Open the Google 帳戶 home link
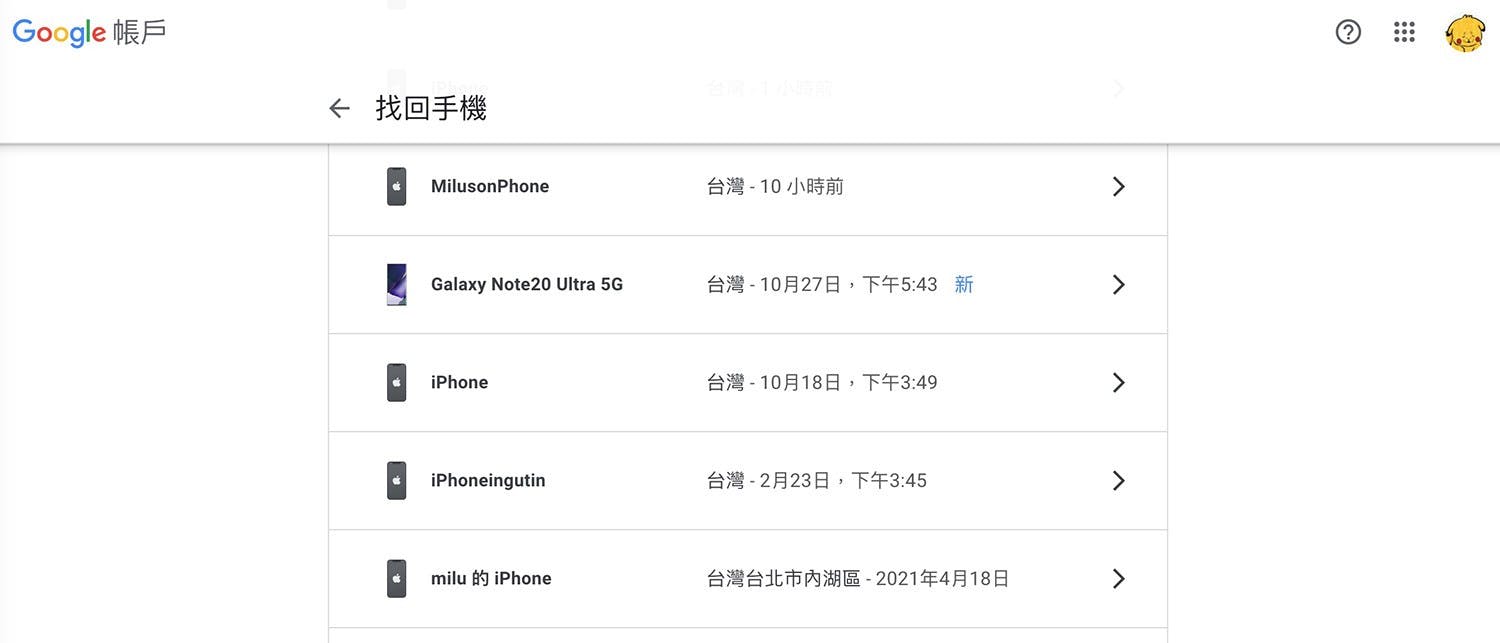Screen dimensions: 1500x643 click(89, 33)
